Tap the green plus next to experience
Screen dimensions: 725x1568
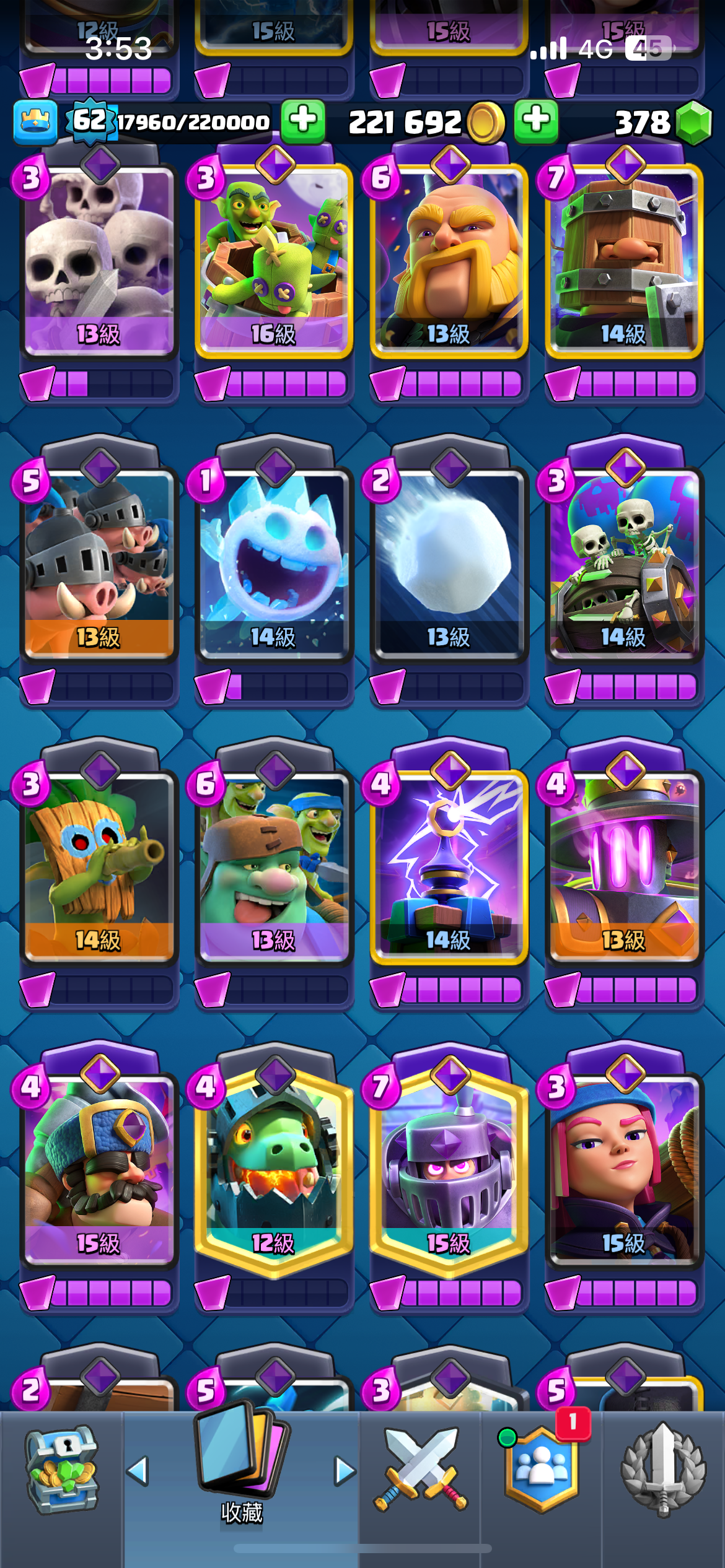(x=303, y=121)
